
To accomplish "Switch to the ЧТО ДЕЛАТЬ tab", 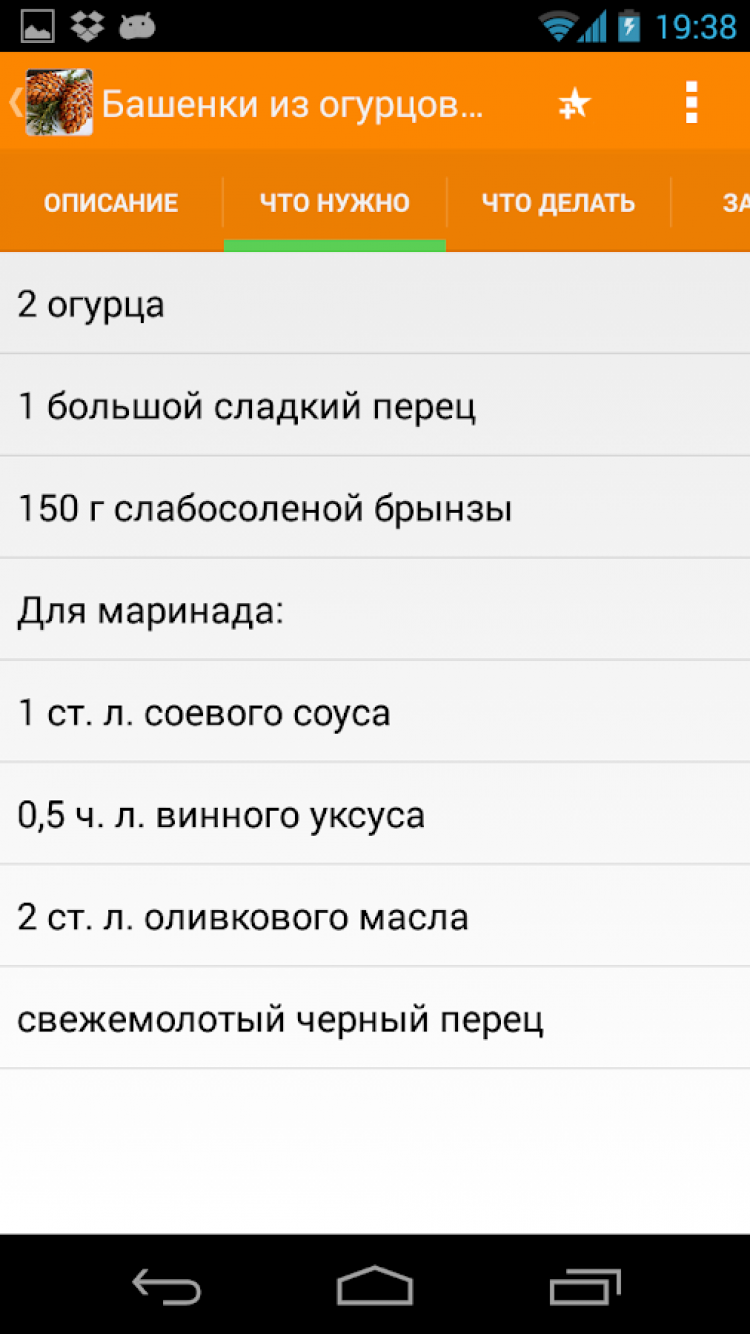I will pyautogui.click(x=558, y=203).
